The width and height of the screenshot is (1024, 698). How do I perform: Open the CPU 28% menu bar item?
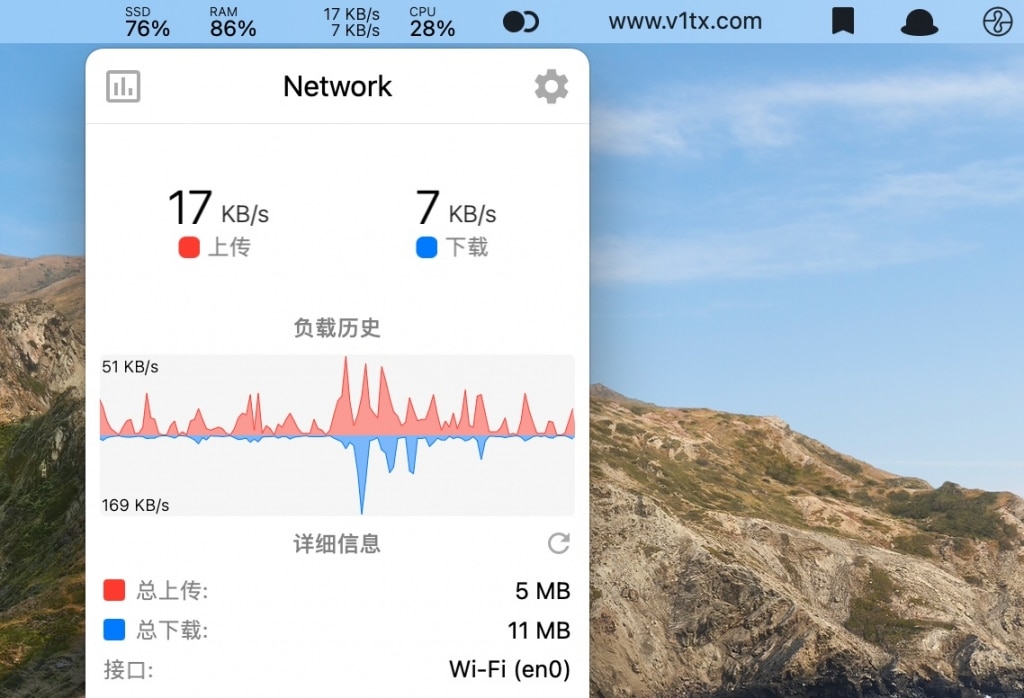click(432, 22)
